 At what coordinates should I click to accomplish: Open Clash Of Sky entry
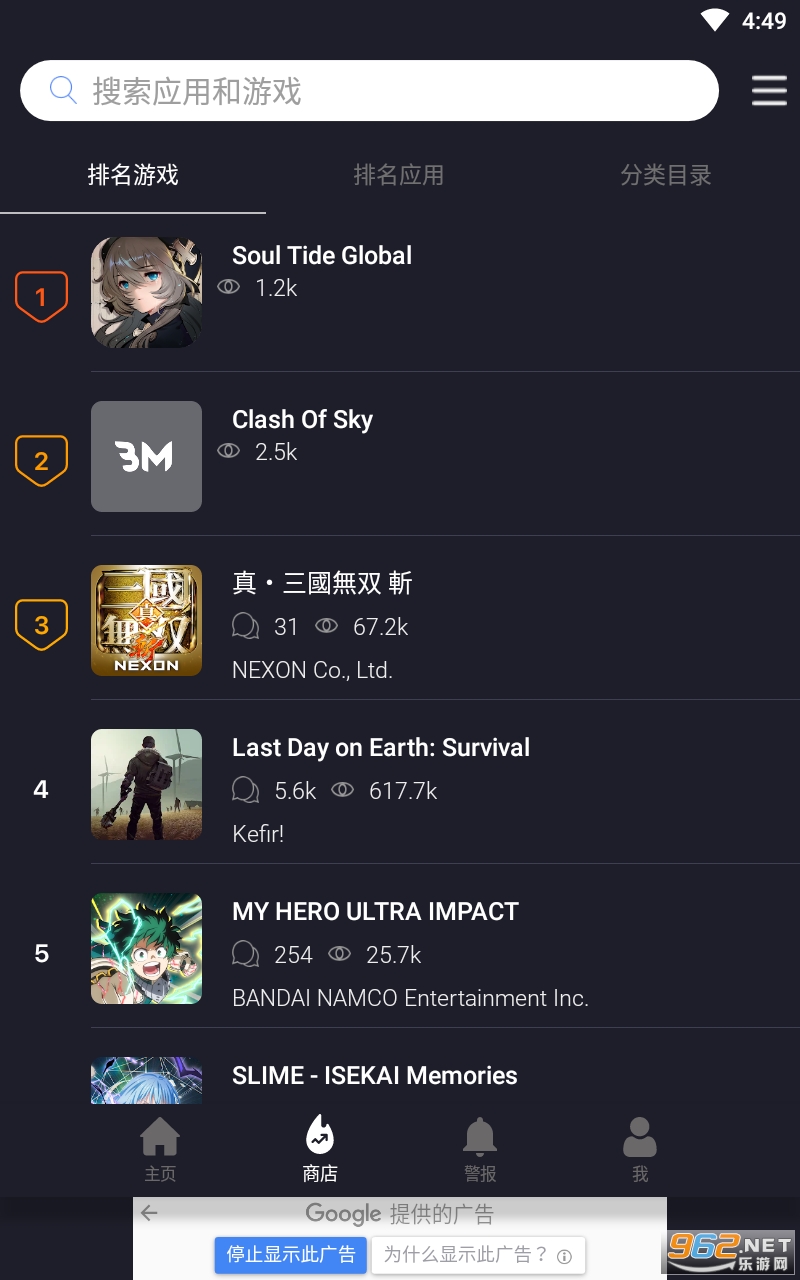(302, 420)
